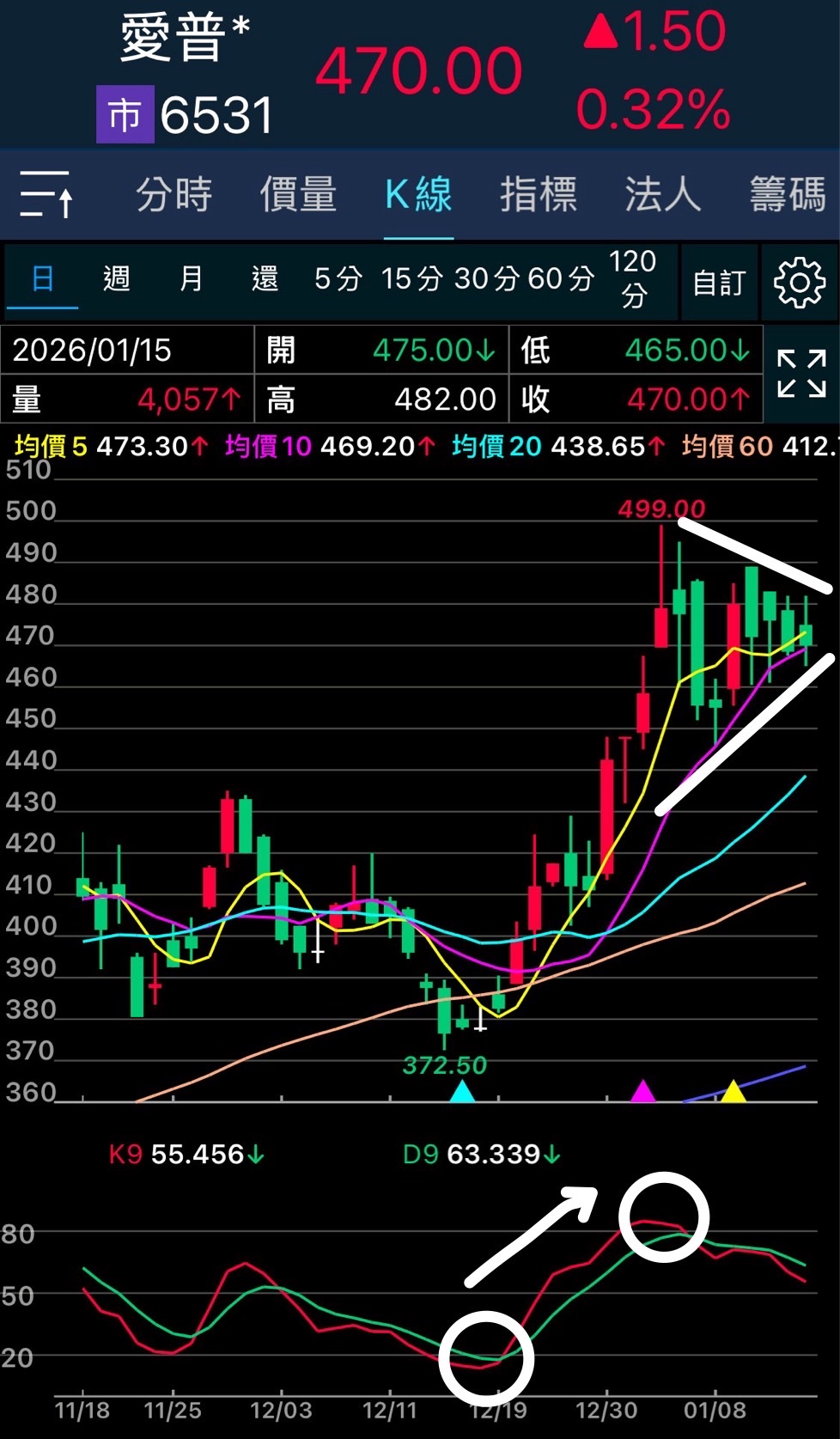Switch chart to 5分 interval

click(x=338, y=278)
